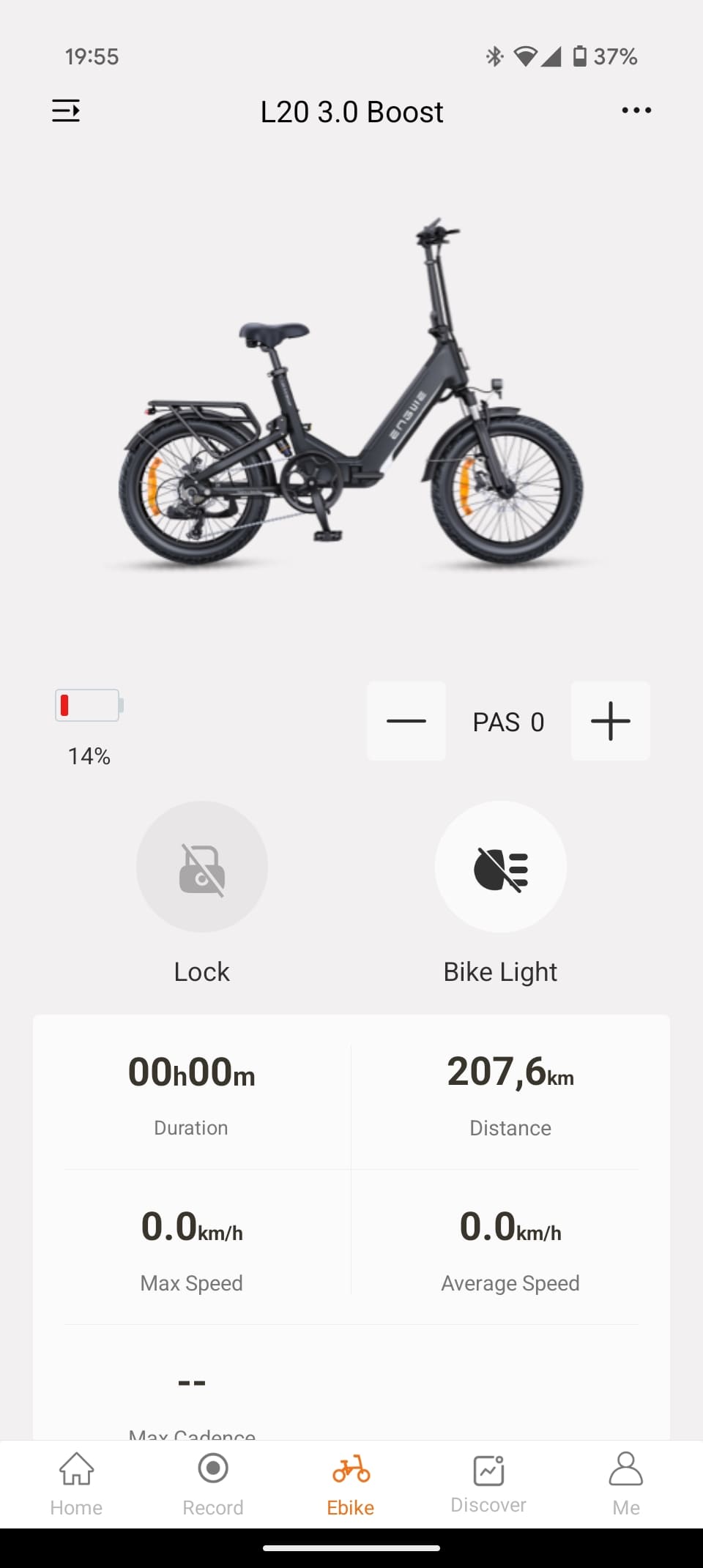This screenshot has height=1568, width=703.
Task: Toggle the bike Lock button
Action: 202,867
